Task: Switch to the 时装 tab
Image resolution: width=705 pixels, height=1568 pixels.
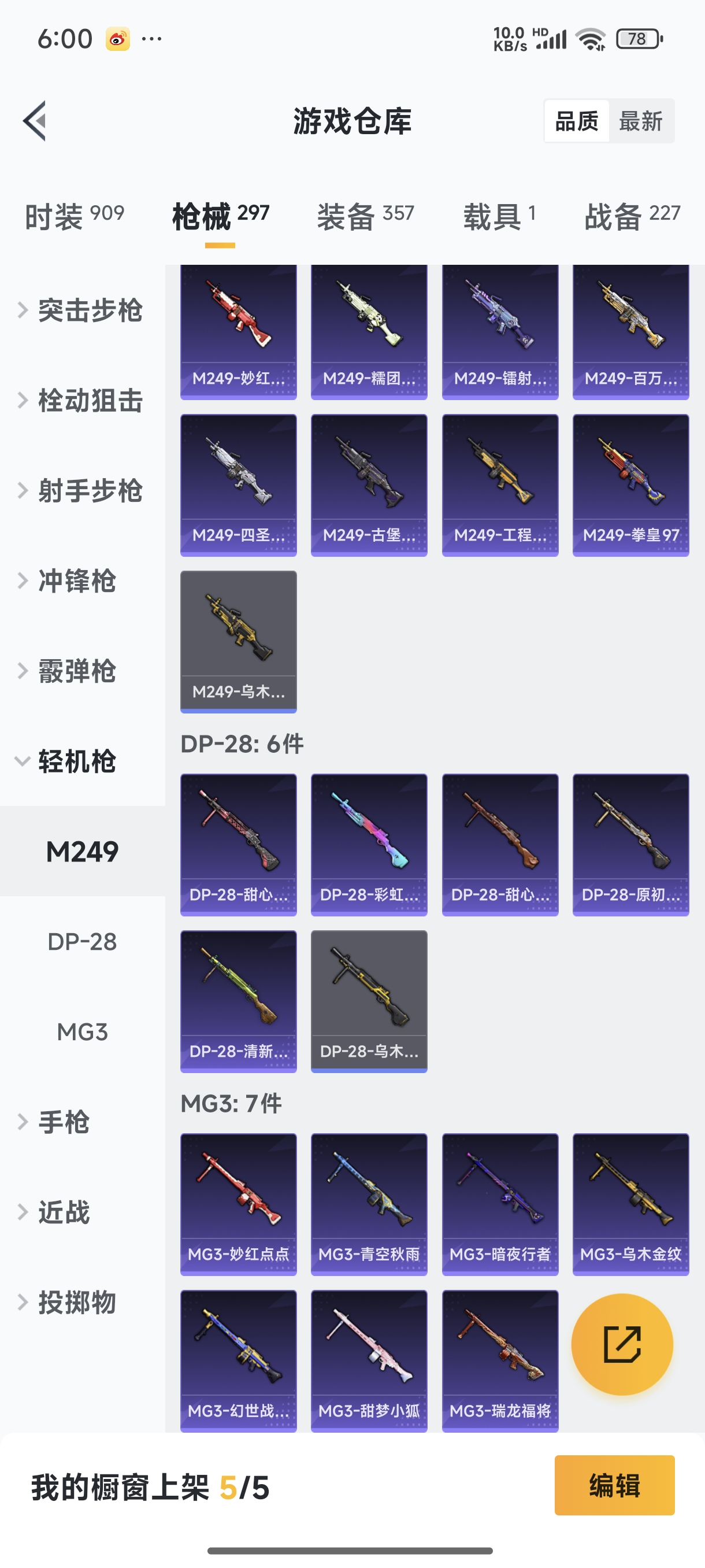Action: click(x=74, y=216)
